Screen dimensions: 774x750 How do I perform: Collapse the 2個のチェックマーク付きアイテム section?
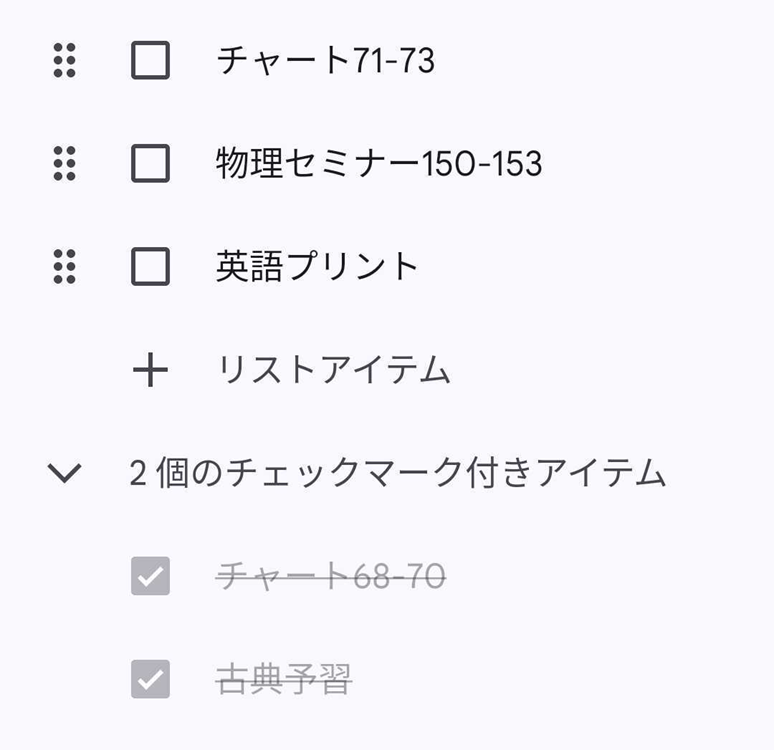(x=64, y=473)
